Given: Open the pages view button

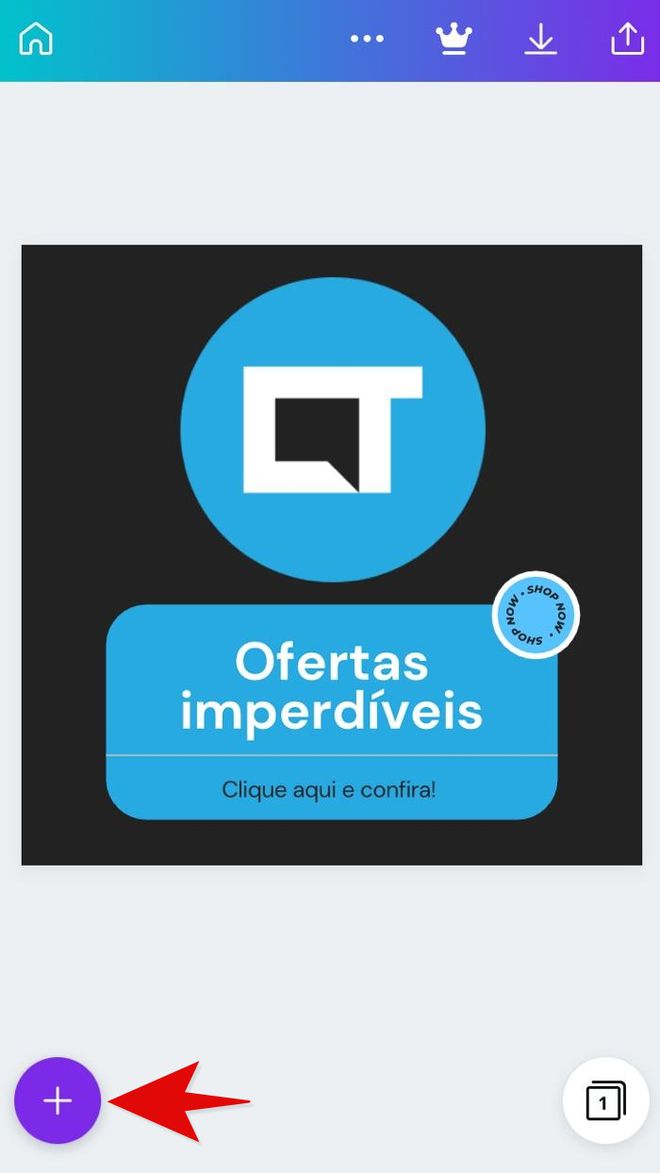Looking at the screenshot, I should 606,1100.
